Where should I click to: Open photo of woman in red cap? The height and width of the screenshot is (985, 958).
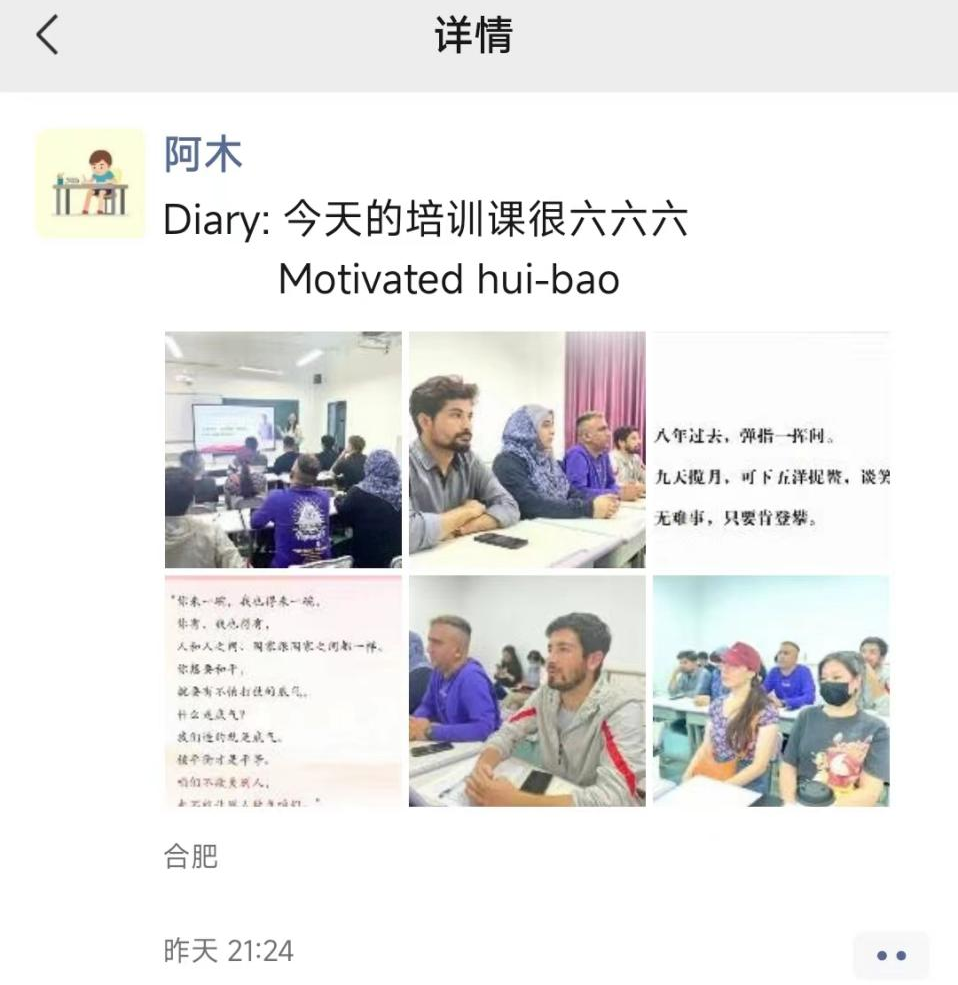[x=770, y=691]
